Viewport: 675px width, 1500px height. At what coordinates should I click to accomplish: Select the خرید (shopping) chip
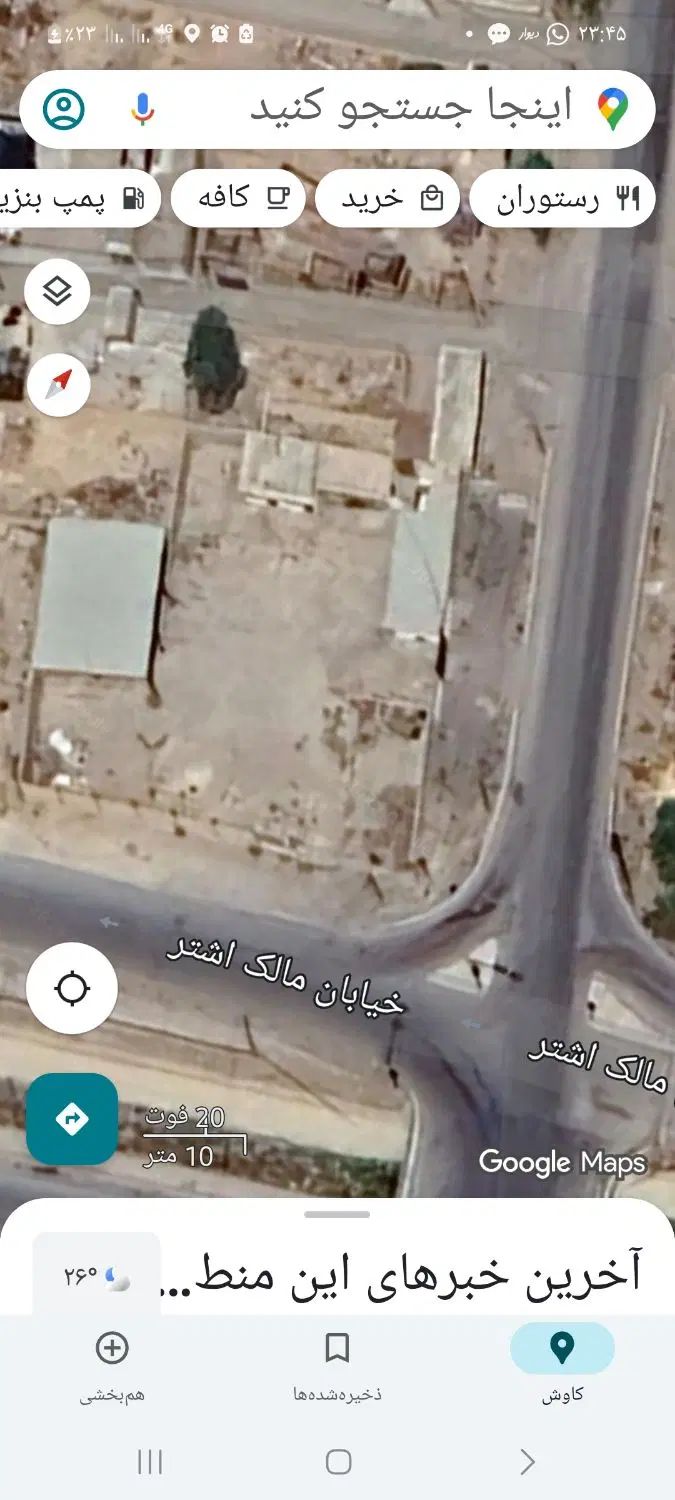(x=387, y=199)
